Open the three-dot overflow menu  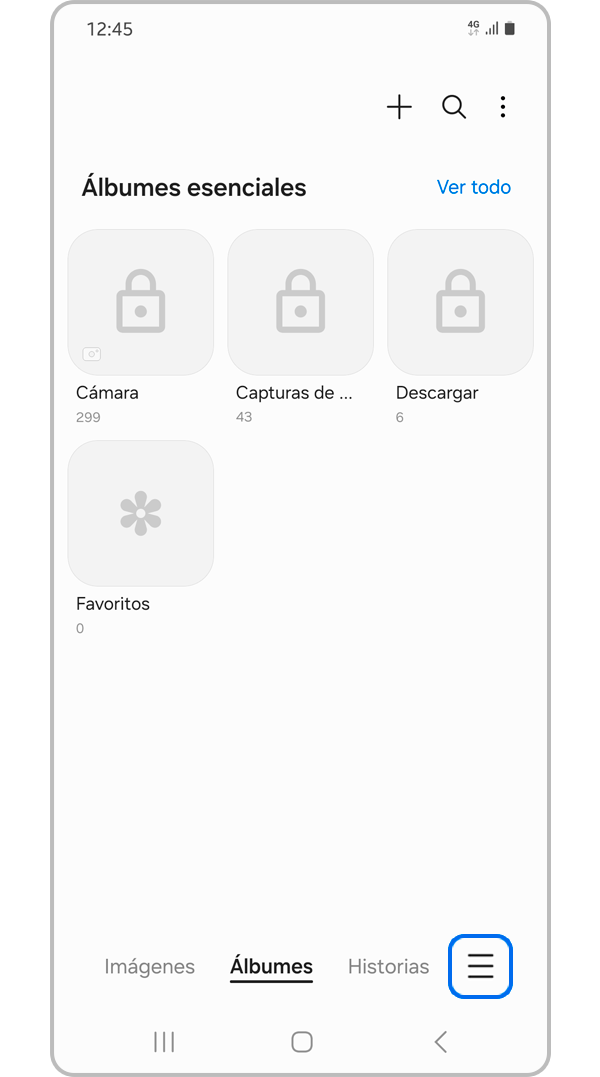click(503, 108)
